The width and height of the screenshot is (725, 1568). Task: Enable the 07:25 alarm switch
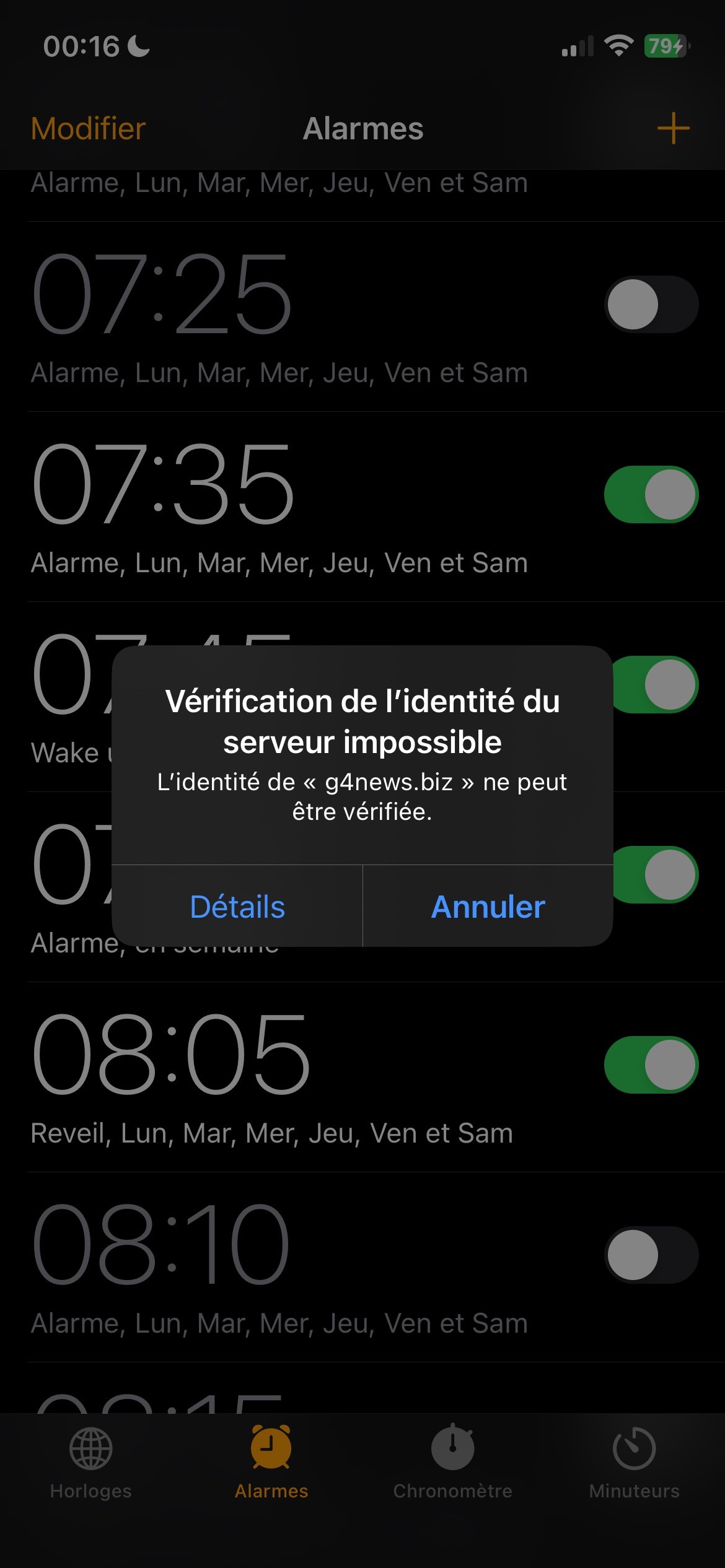click(651, 304)
